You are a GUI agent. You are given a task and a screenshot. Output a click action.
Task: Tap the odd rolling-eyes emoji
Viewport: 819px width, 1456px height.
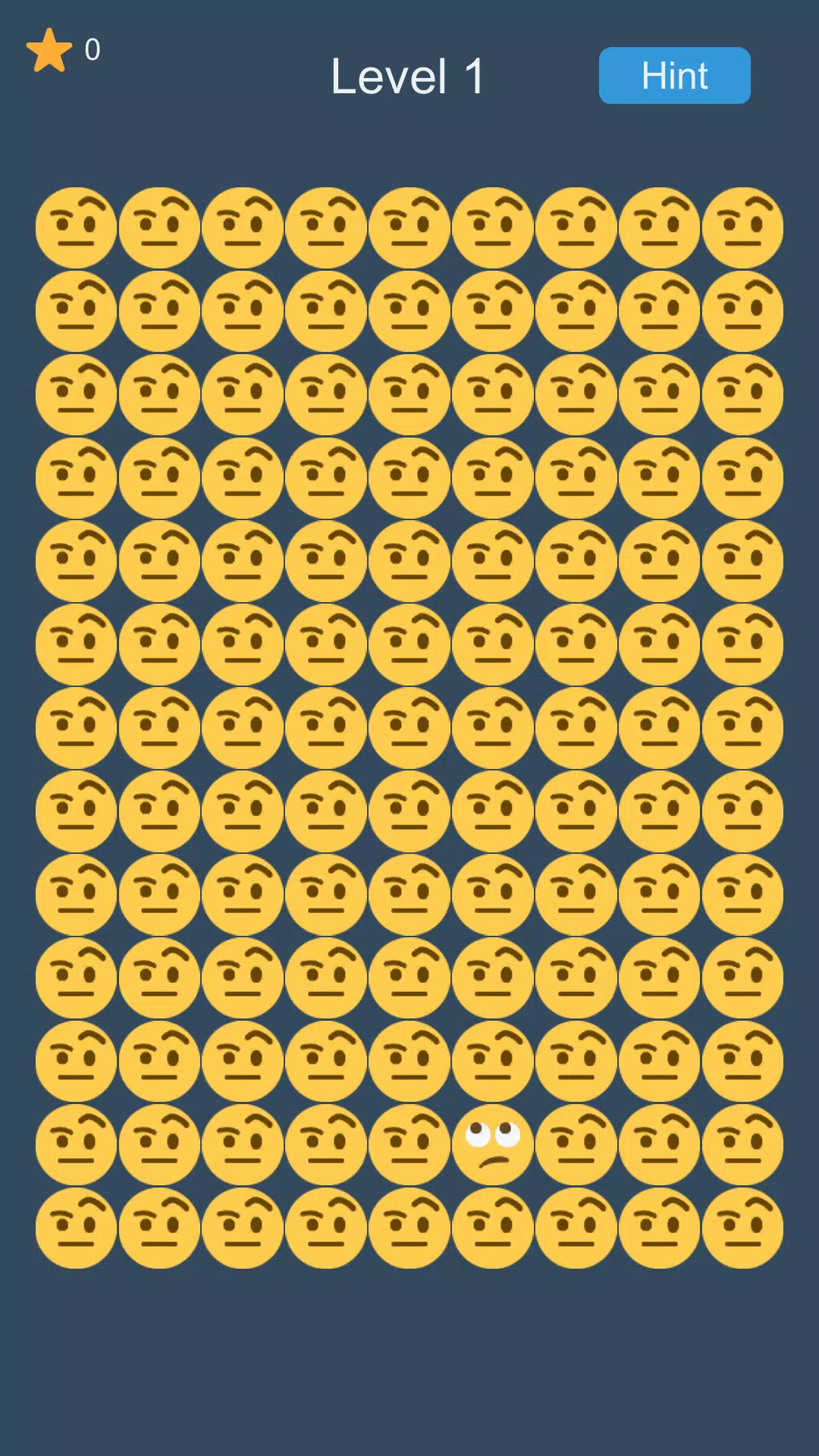click(491, 1144)
